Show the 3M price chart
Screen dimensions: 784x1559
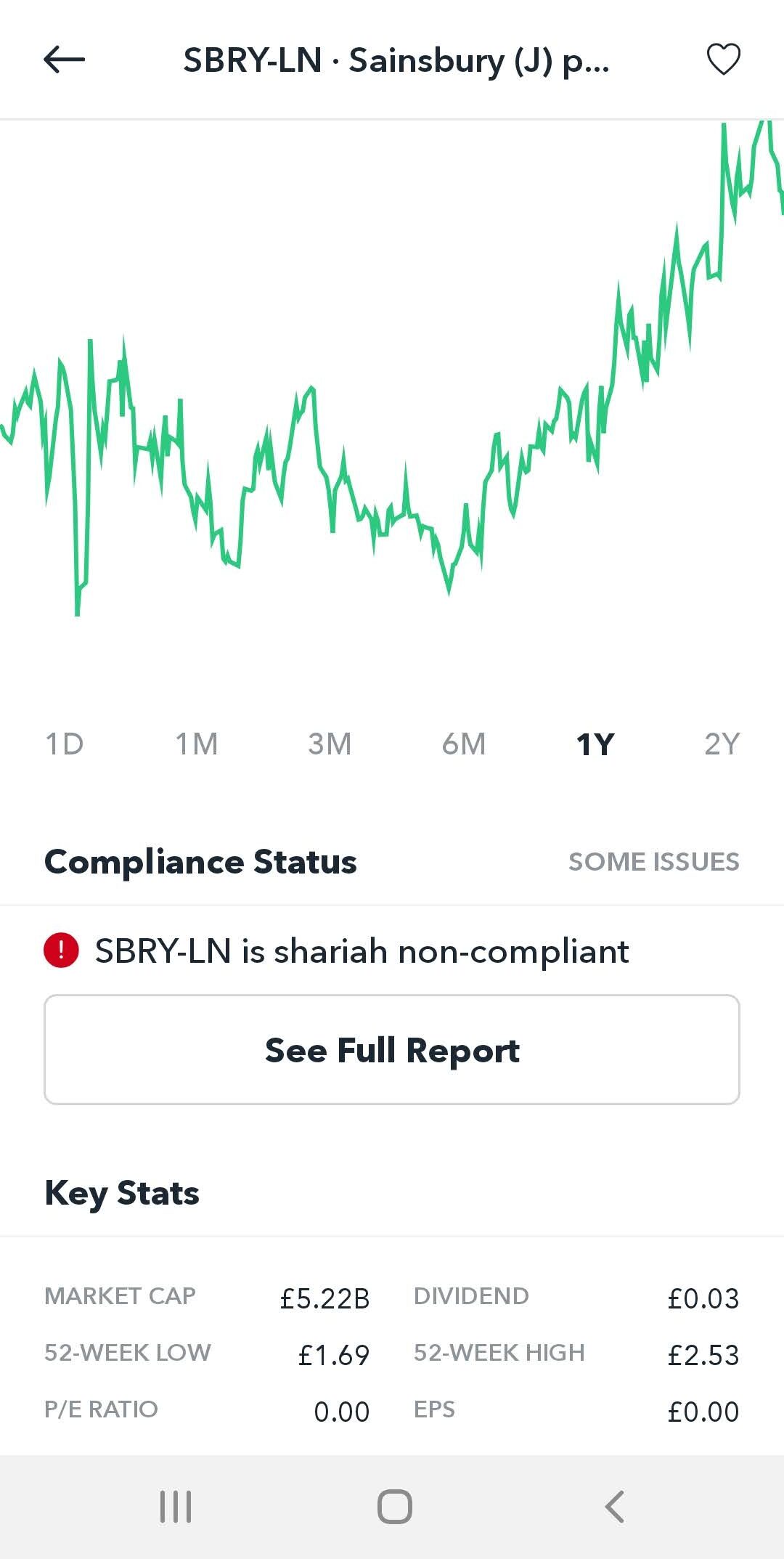coord(330,744)
